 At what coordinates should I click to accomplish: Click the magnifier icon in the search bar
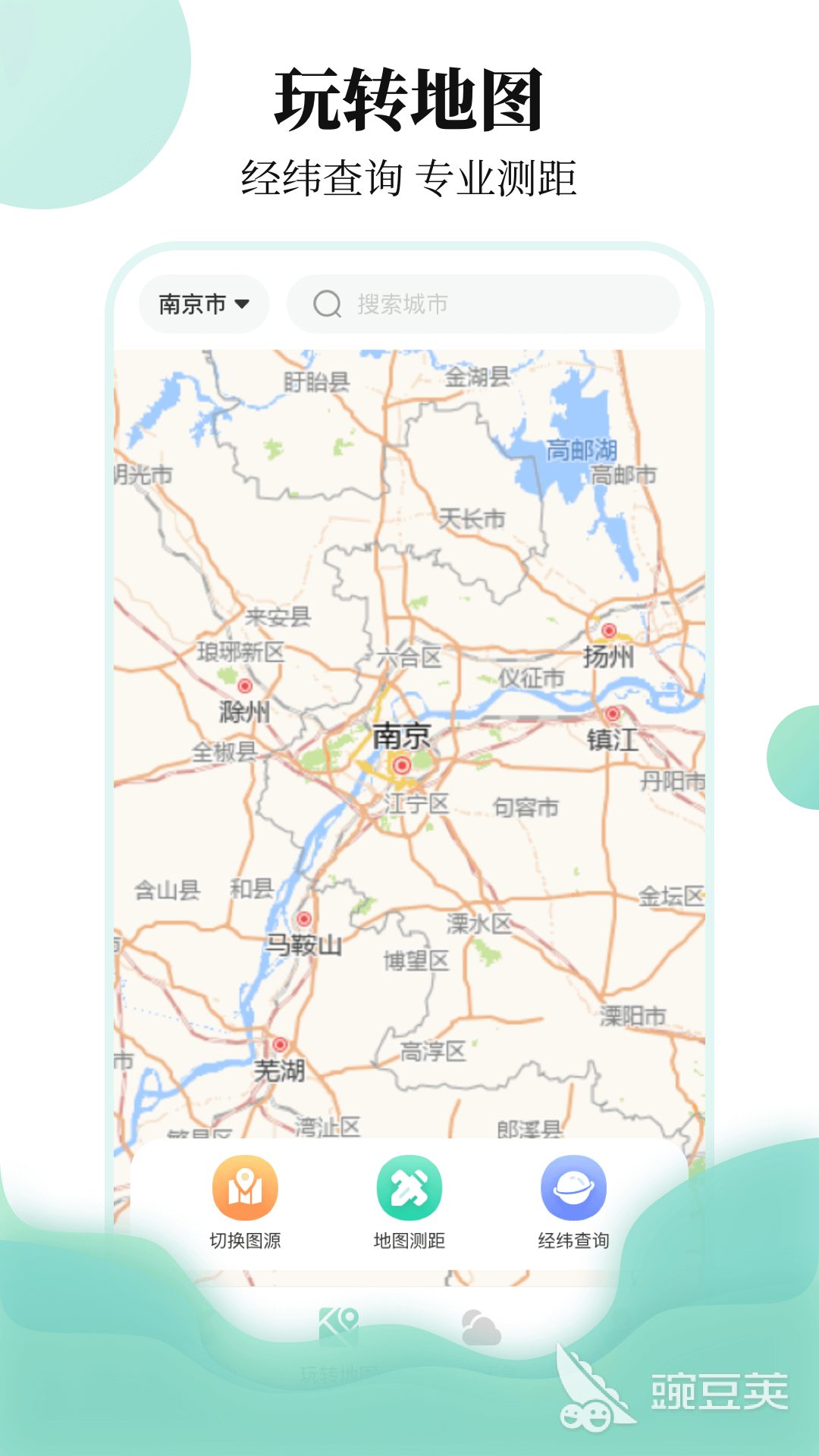point(326,304)
